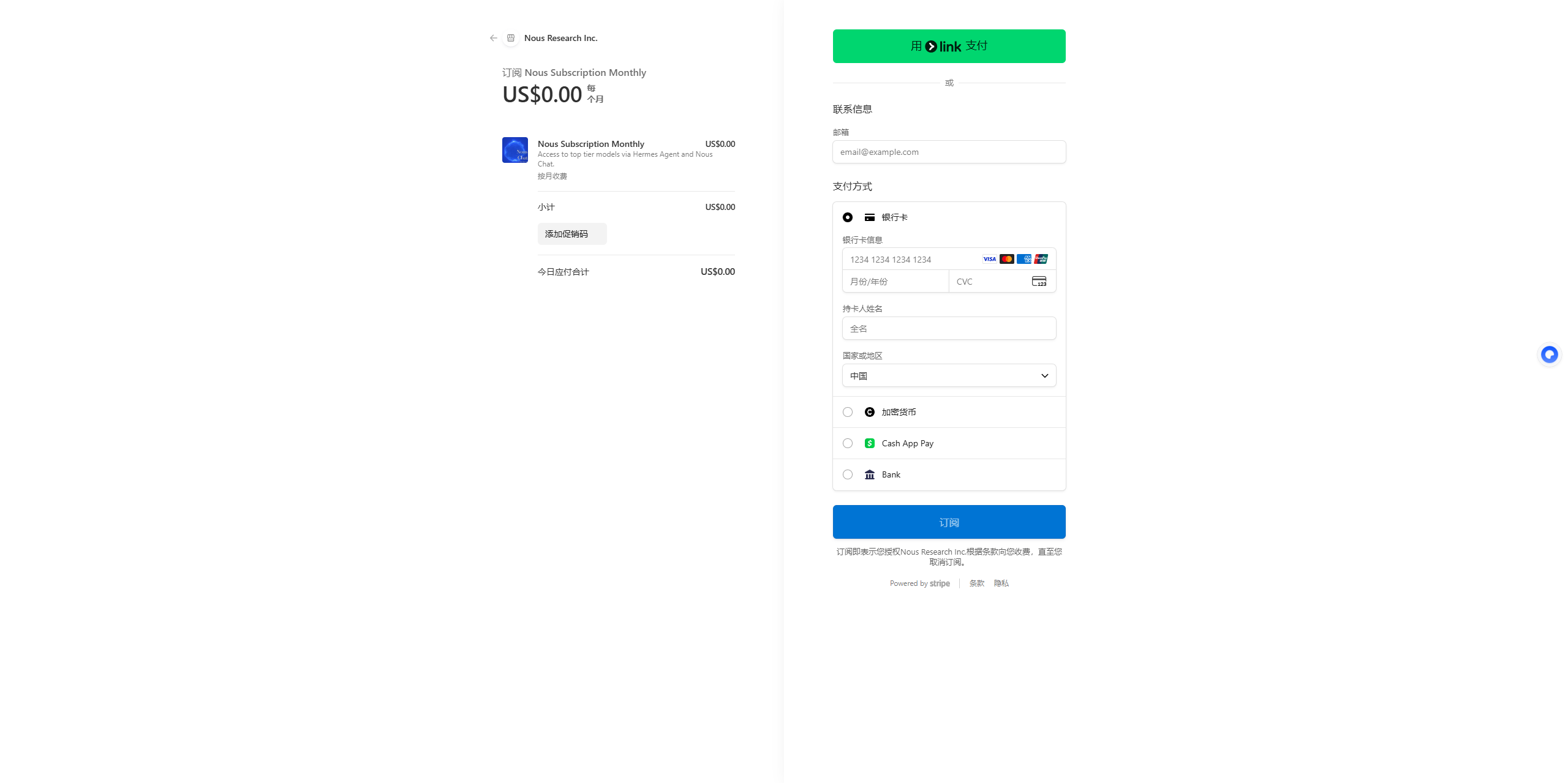Tap the cardholder full name field
Viewport: 1568px width, 783px height.
click(x=949, y=329)
